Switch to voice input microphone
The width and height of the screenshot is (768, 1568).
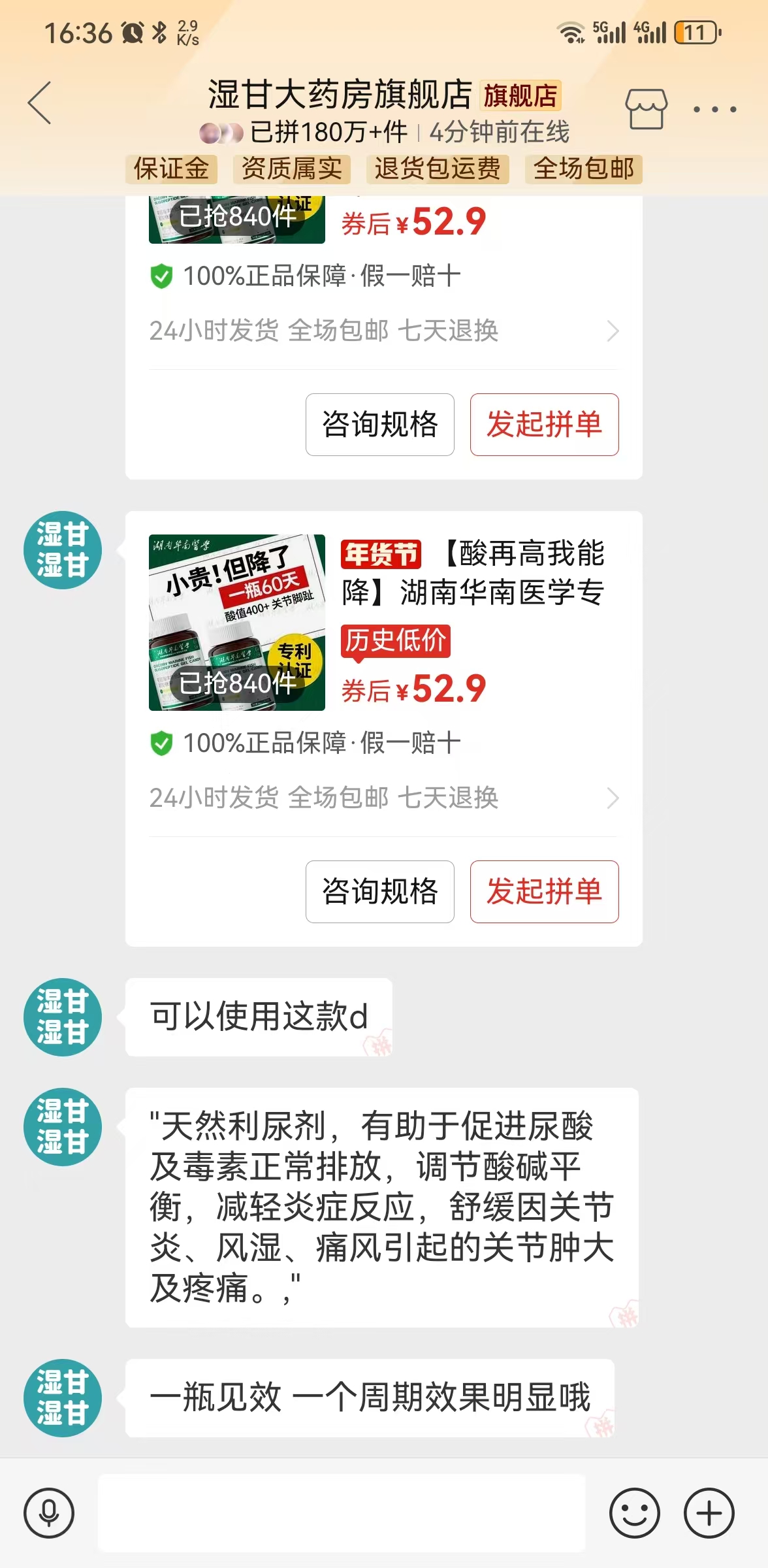coord(49,1513)
